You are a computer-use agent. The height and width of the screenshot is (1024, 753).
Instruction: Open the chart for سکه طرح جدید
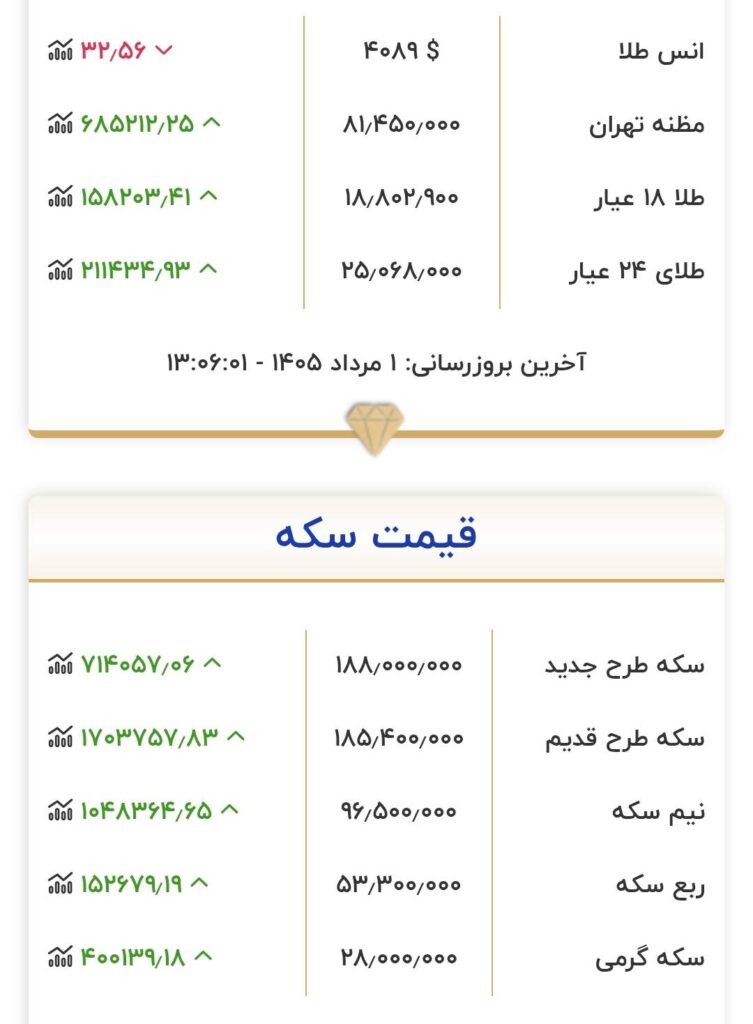[x=60, y=664]
